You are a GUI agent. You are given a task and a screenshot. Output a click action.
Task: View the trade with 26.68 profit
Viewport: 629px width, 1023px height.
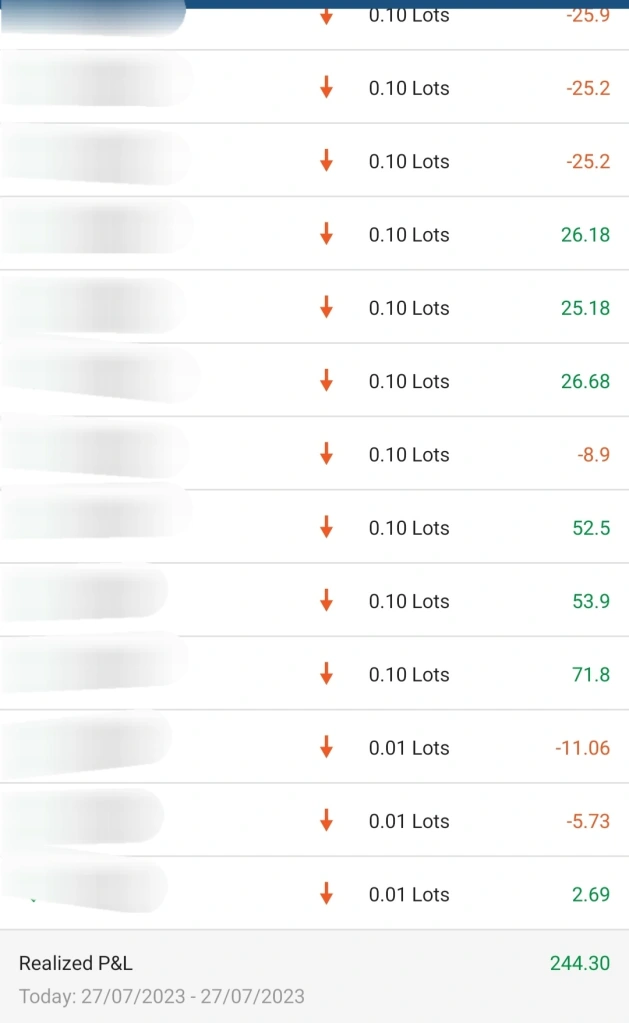pos(314,380)
